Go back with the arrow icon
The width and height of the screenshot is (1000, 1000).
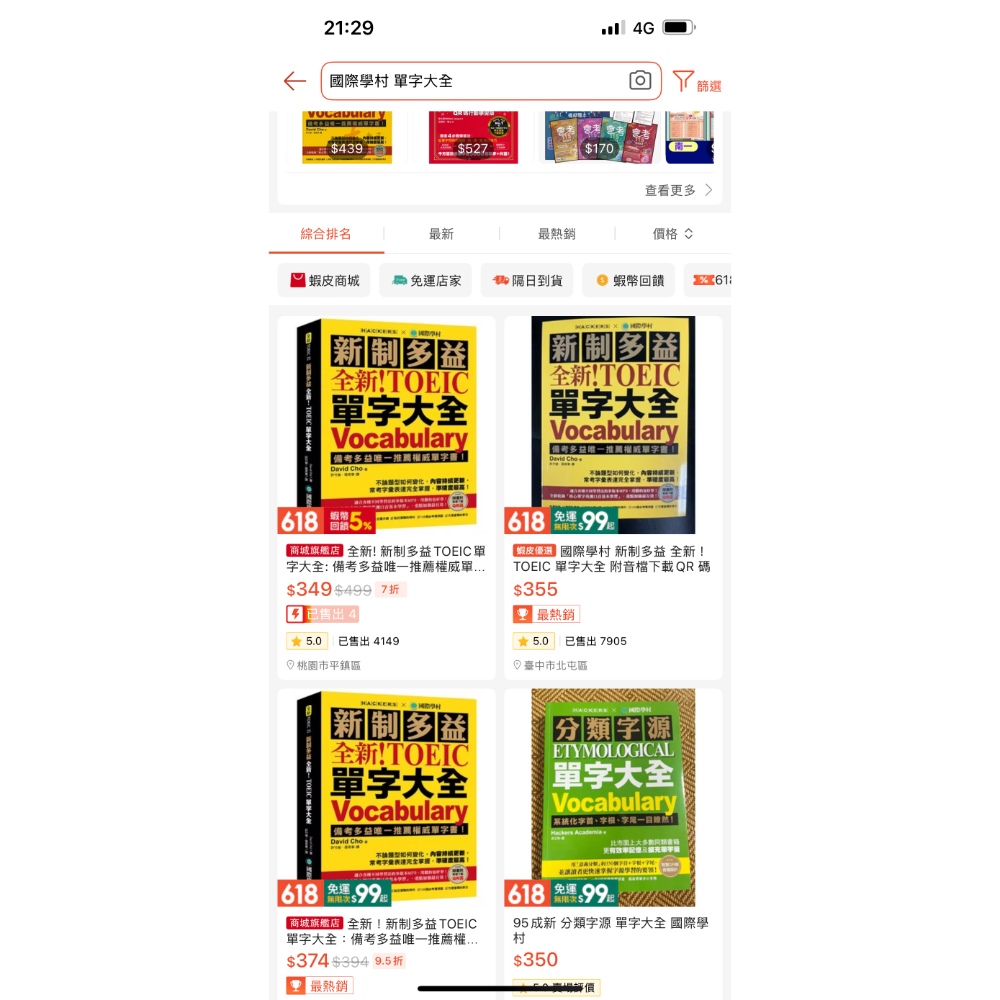(x=294, y=82)
